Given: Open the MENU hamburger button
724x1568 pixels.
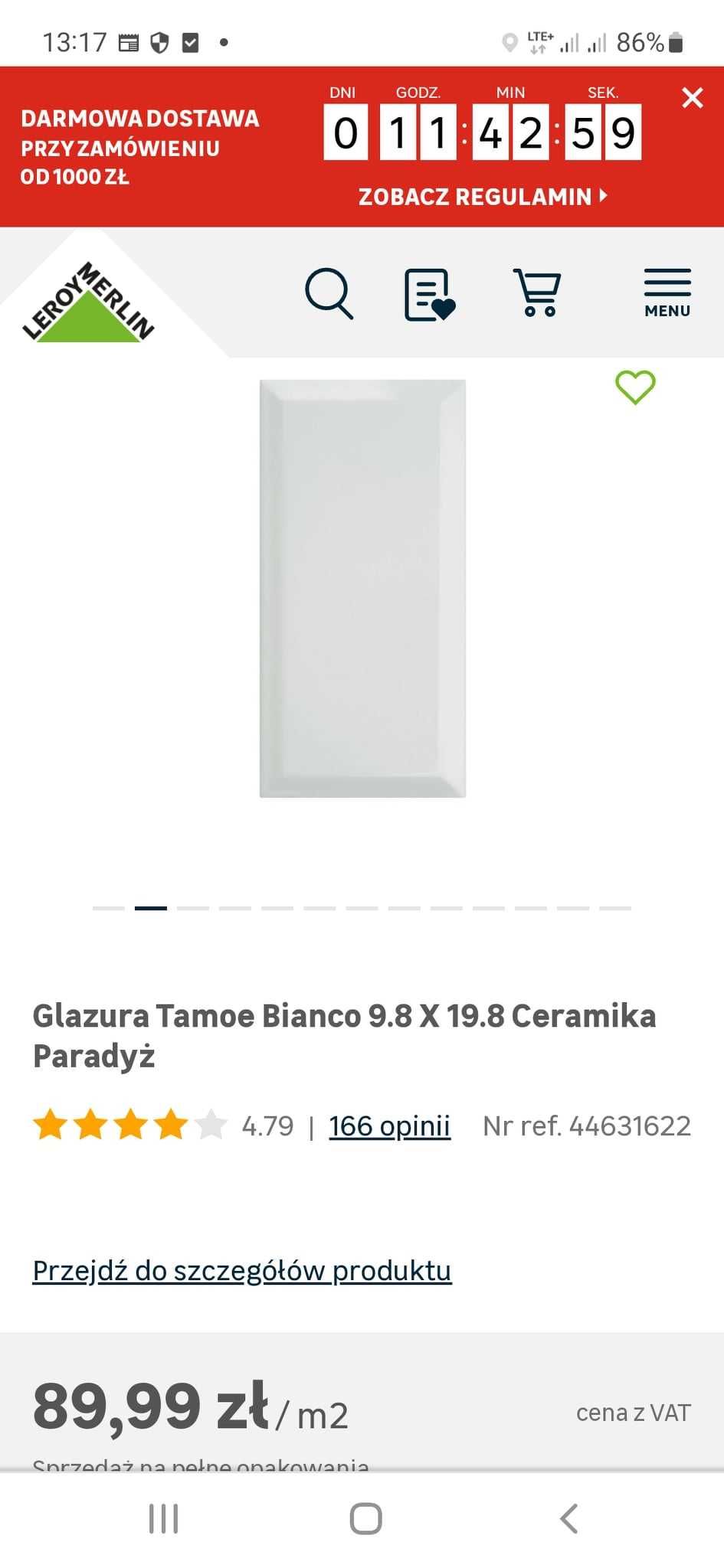Looking at the screenshot, I should point(667,292).
